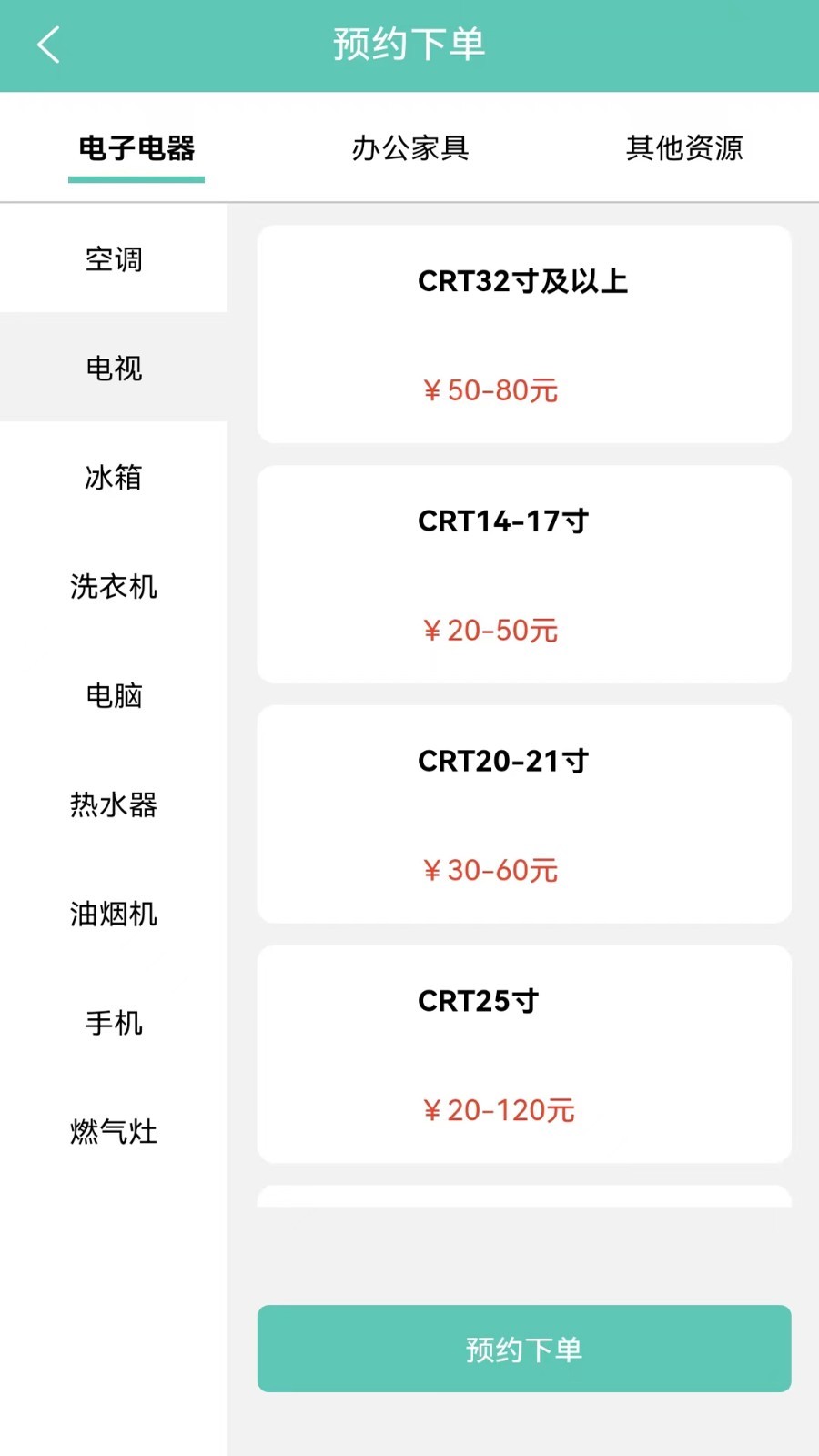Image resolution: width=819 pixels, height=1456 pixels.
Task: Go back using the header arrow
Action: pyautogui.click(x=49, y=45)
